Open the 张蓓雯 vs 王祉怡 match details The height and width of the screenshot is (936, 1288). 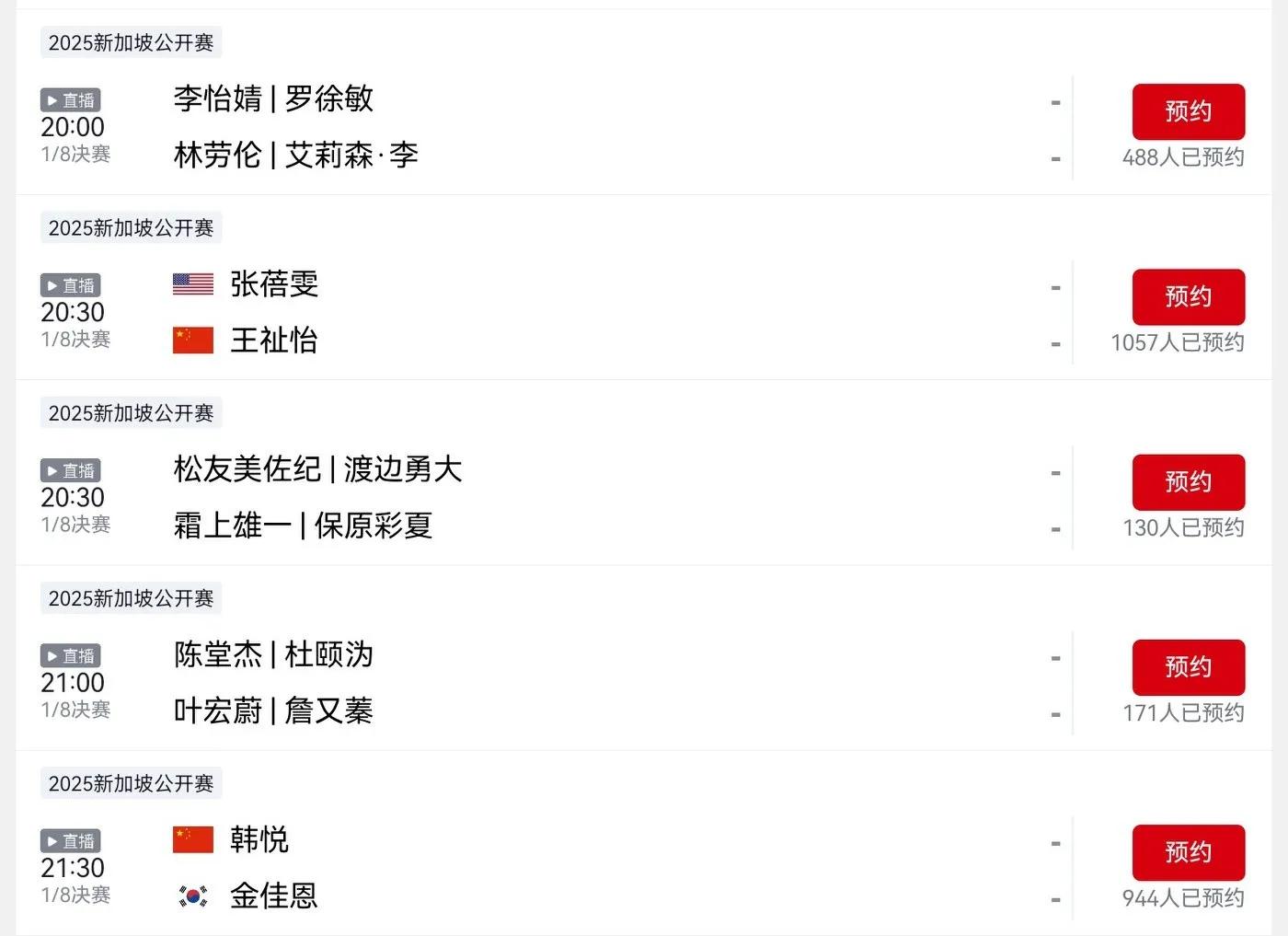point(552,312)
